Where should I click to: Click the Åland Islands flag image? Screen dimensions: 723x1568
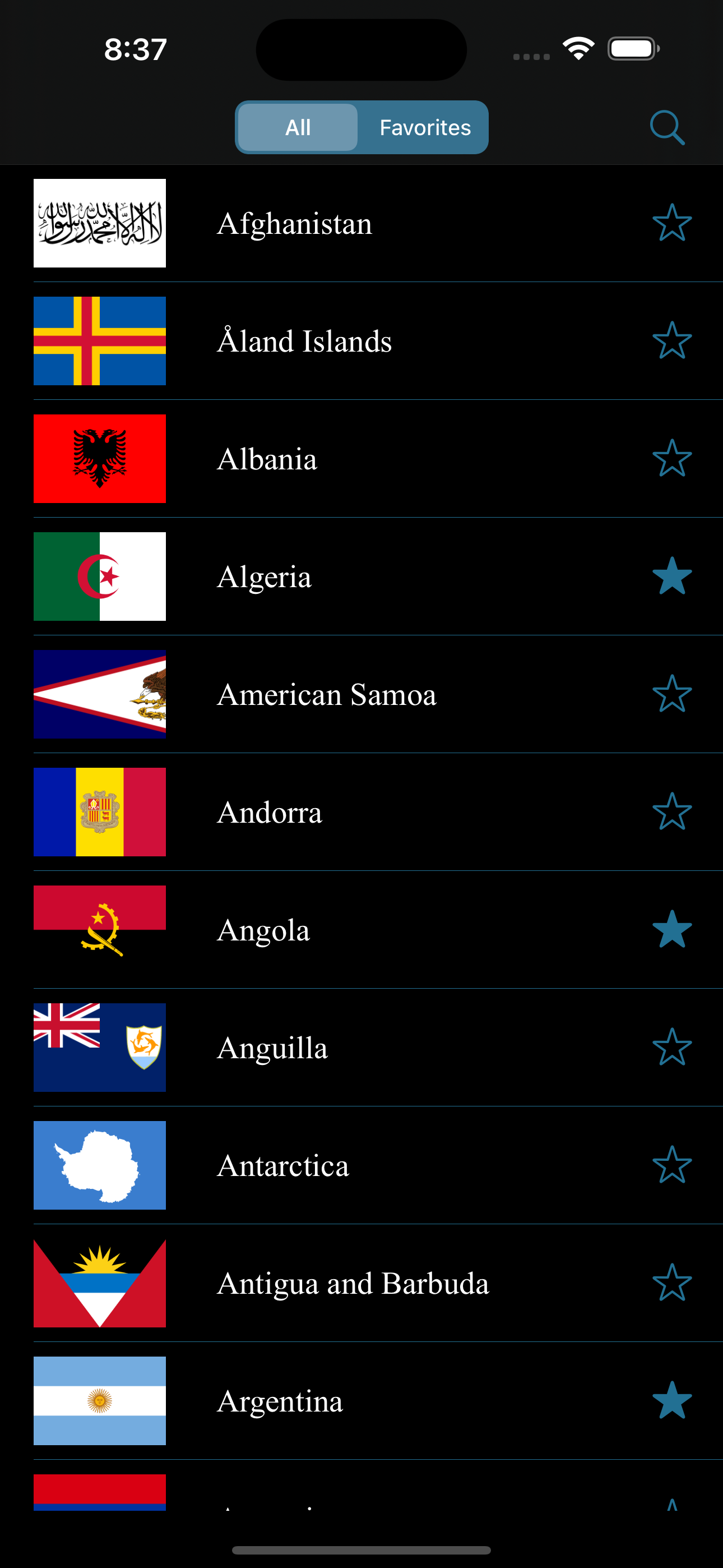pyautogui.click(x=99, y=341)
